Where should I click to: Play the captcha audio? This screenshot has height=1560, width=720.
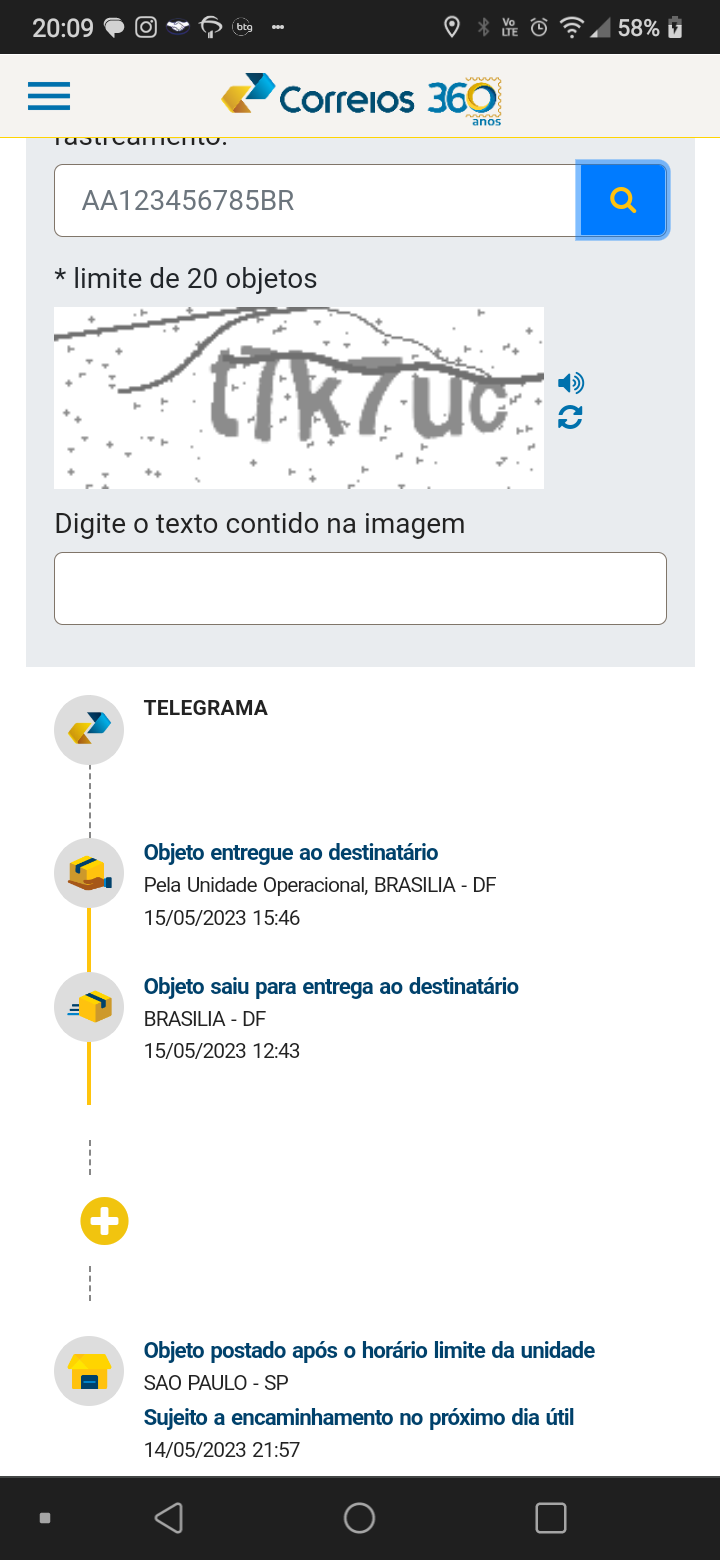570,383
